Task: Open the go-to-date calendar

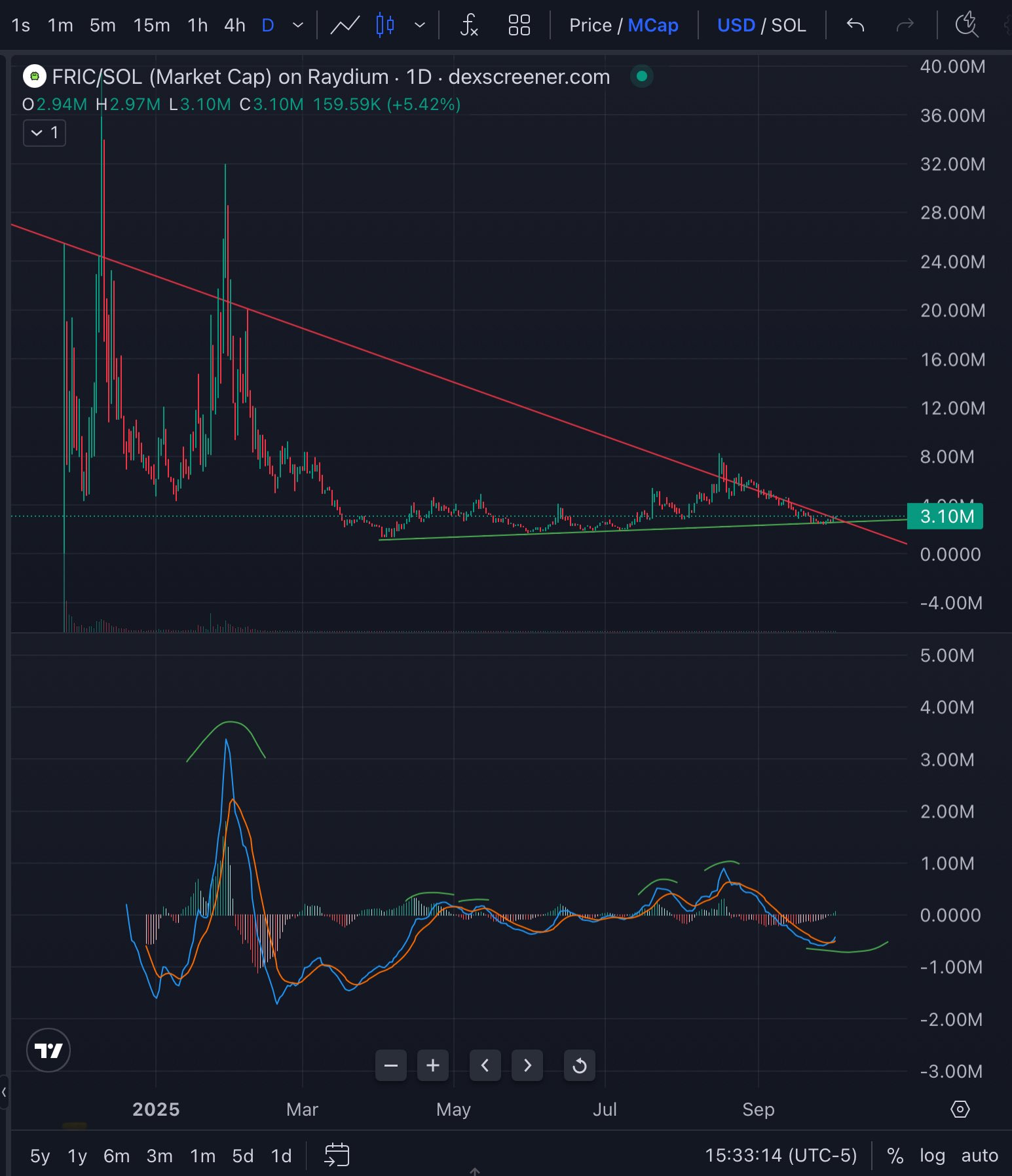Action: pyautogui.click(x=337, y=1154)
